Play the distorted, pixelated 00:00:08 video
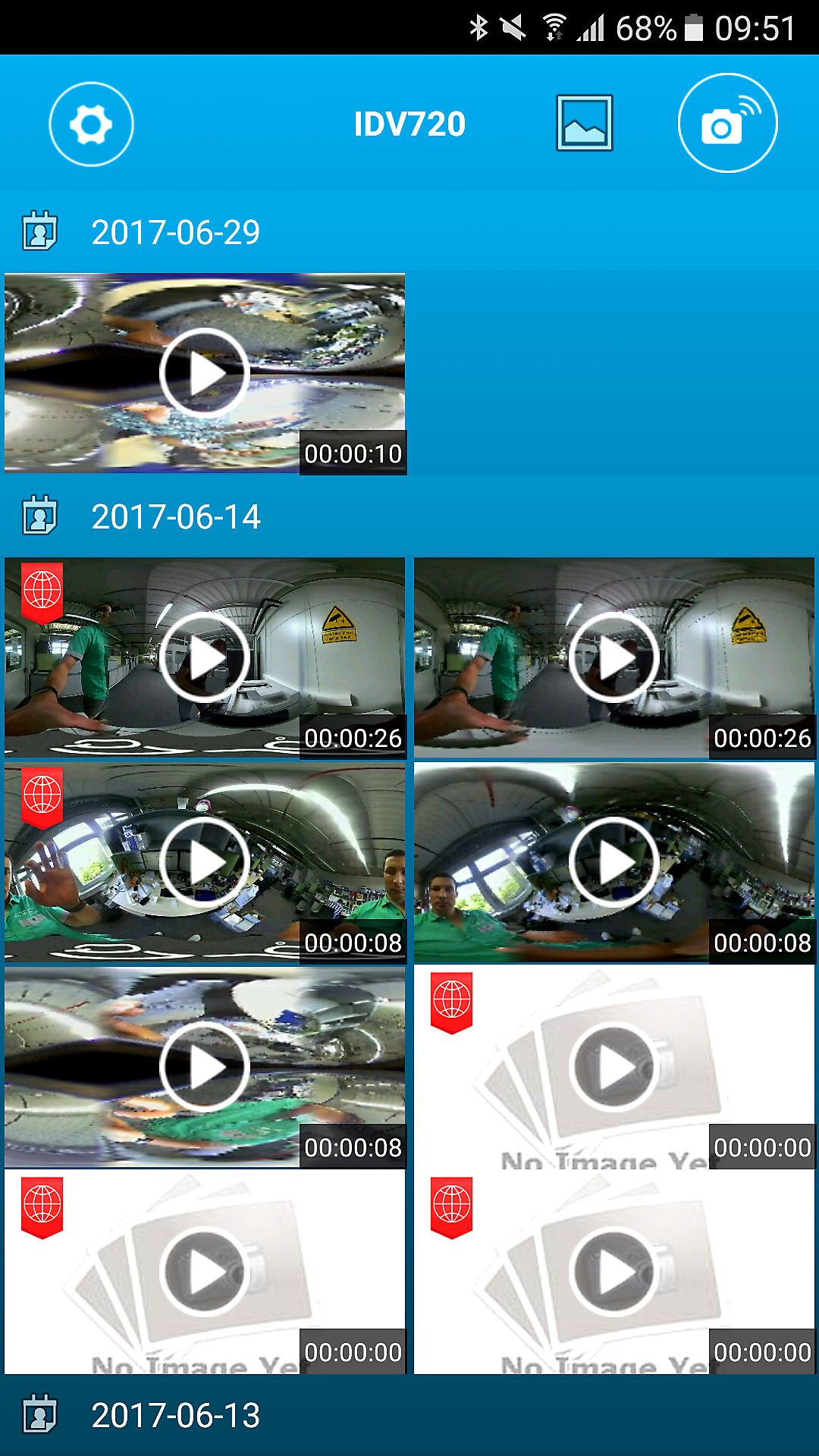Image resolution: width=819 pixels, height=1456 pixels. tap(205, 1067)
